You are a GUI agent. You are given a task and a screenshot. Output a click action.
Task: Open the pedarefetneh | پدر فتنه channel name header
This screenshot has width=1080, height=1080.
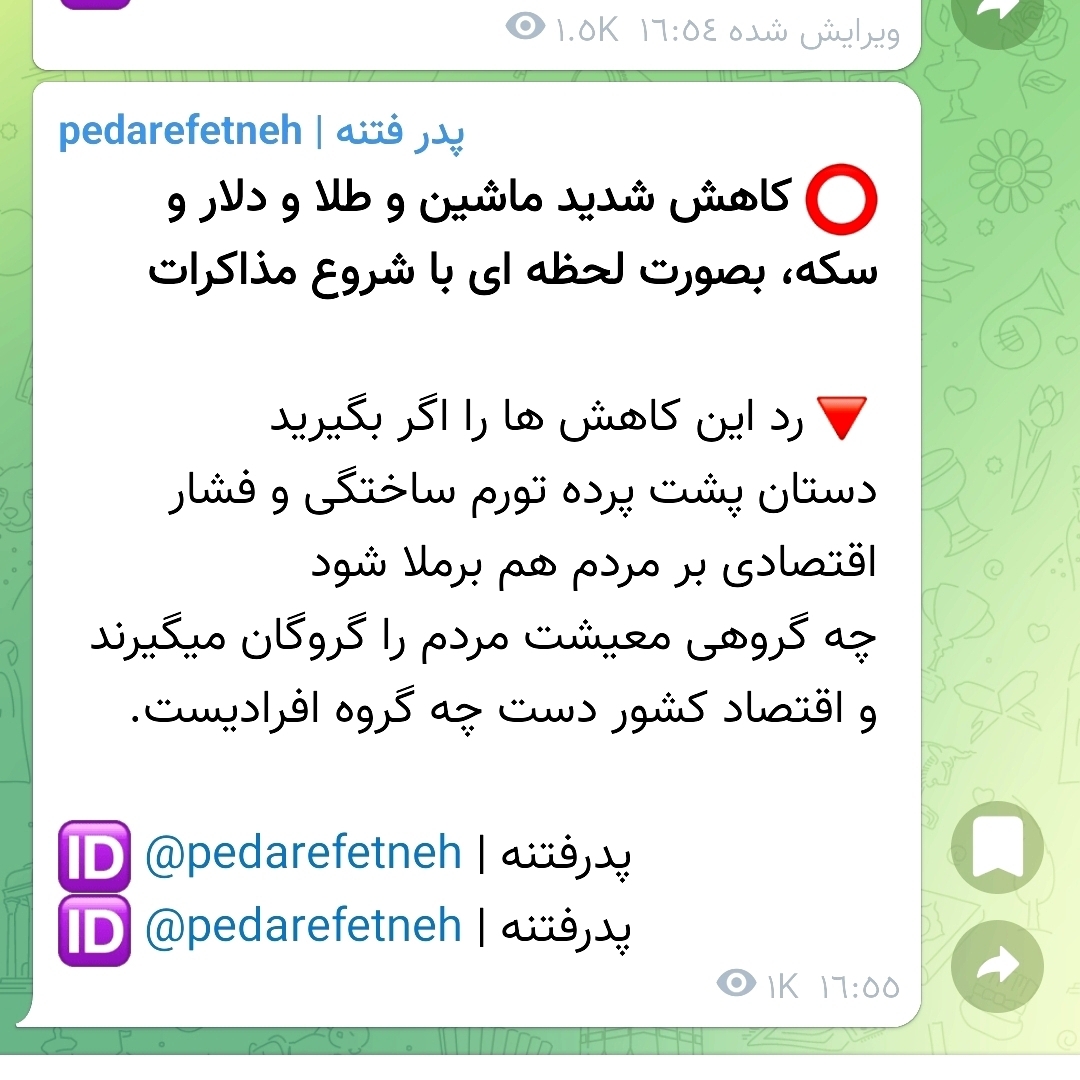click(261, 131)
